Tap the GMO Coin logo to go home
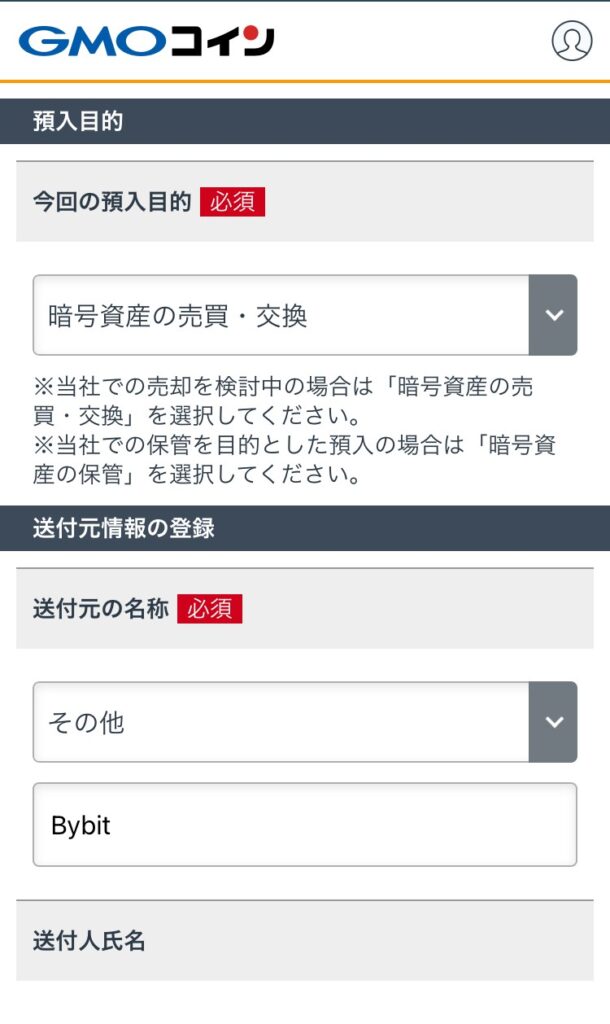 pyautogui.click(x=146, y=41)
